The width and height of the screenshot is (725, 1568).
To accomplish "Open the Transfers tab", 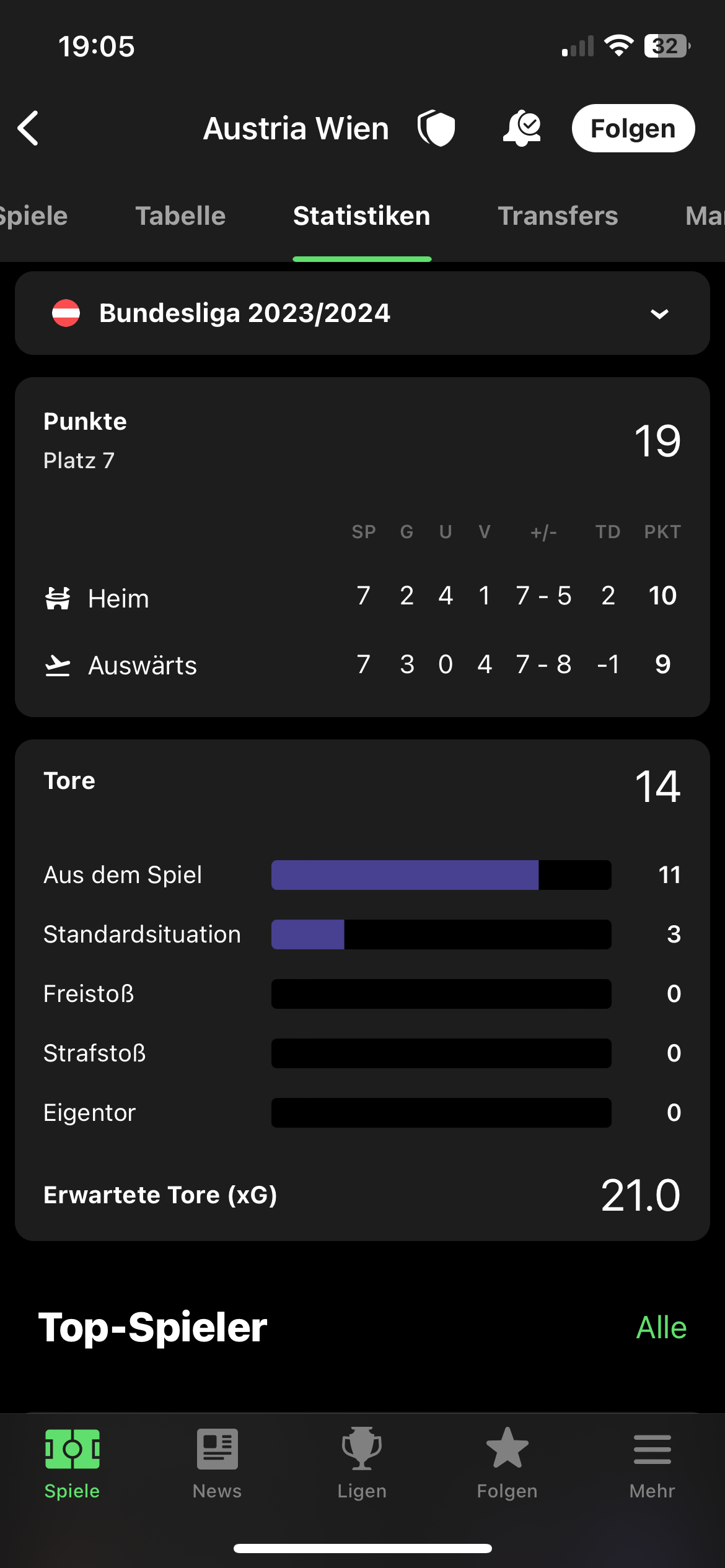I will pyautogui.click(x=558, y=216).
